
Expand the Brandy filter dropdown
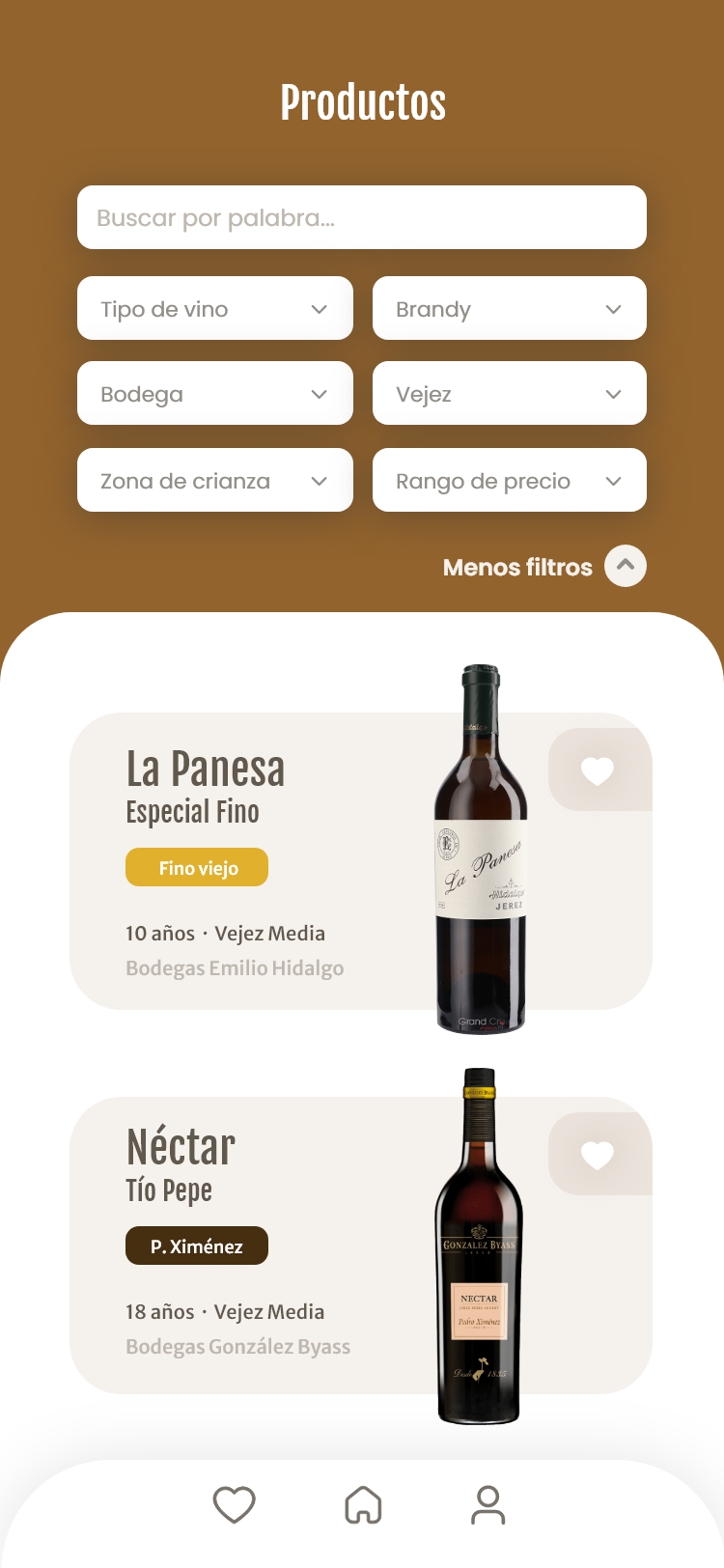[x=510, y=309]
